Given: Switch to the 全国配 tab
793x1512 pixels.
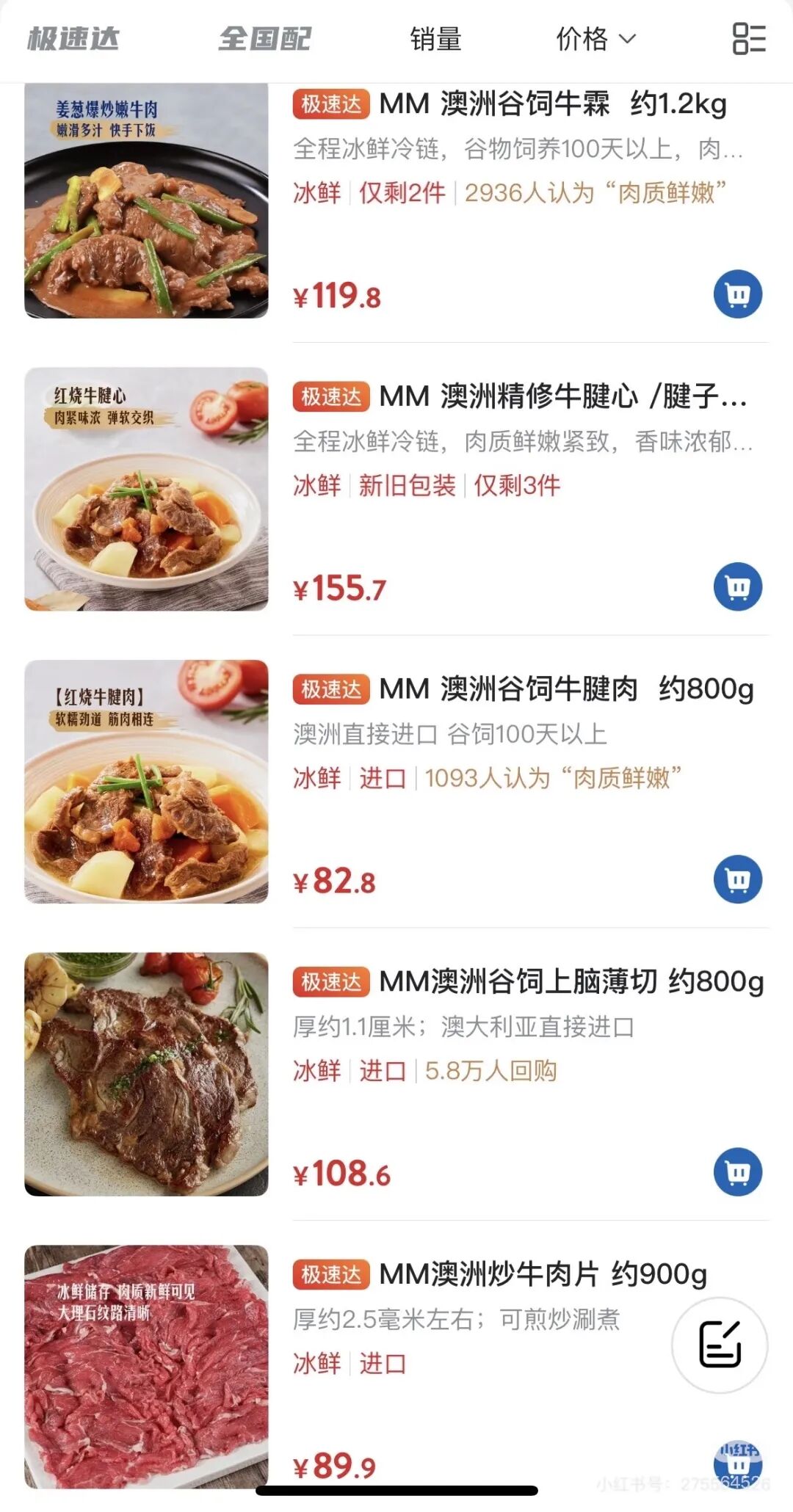Looking at the screenshot, I should pos(265,39).
